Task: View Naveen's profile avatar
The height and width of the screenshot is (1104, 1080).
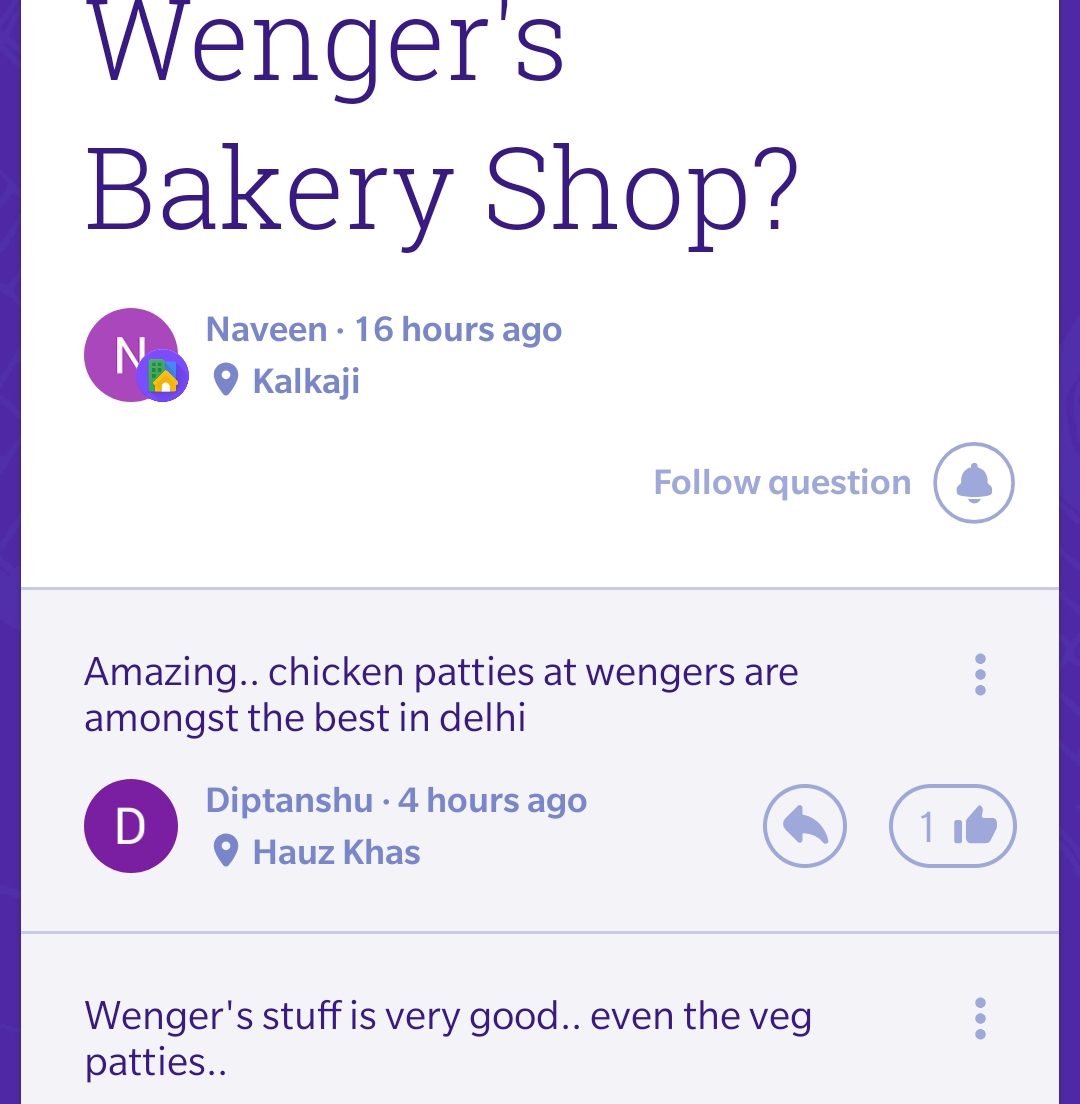Action: click(131, 355)
